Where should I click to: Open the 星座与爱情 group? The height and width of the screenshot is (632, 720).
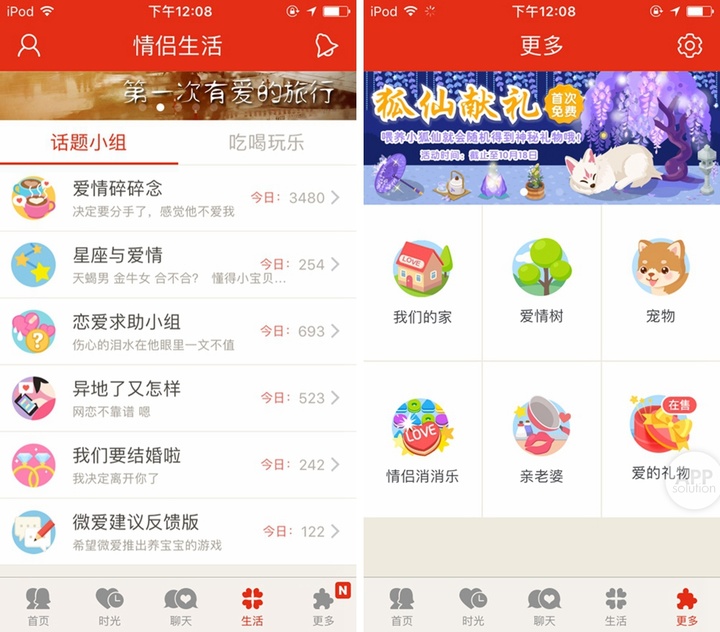click(178, 264)
